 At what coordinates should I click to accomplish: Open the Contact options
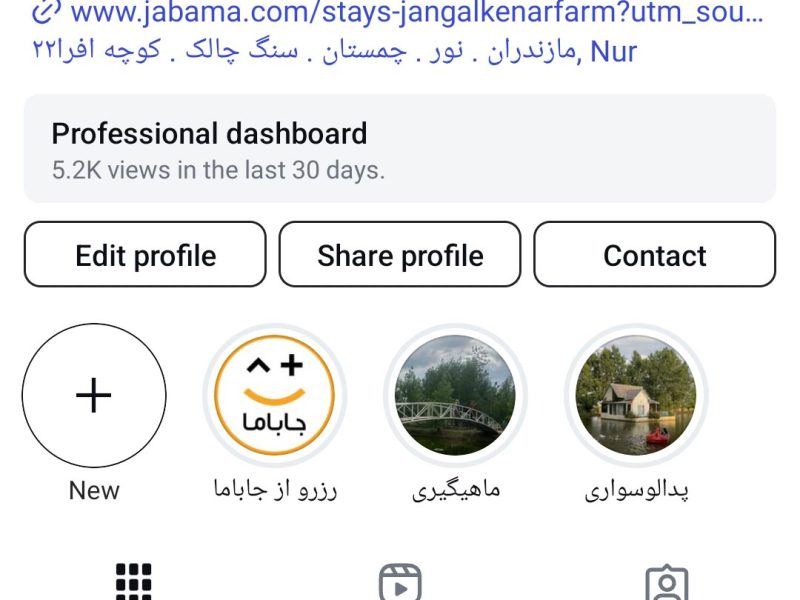tap(654, 255)
